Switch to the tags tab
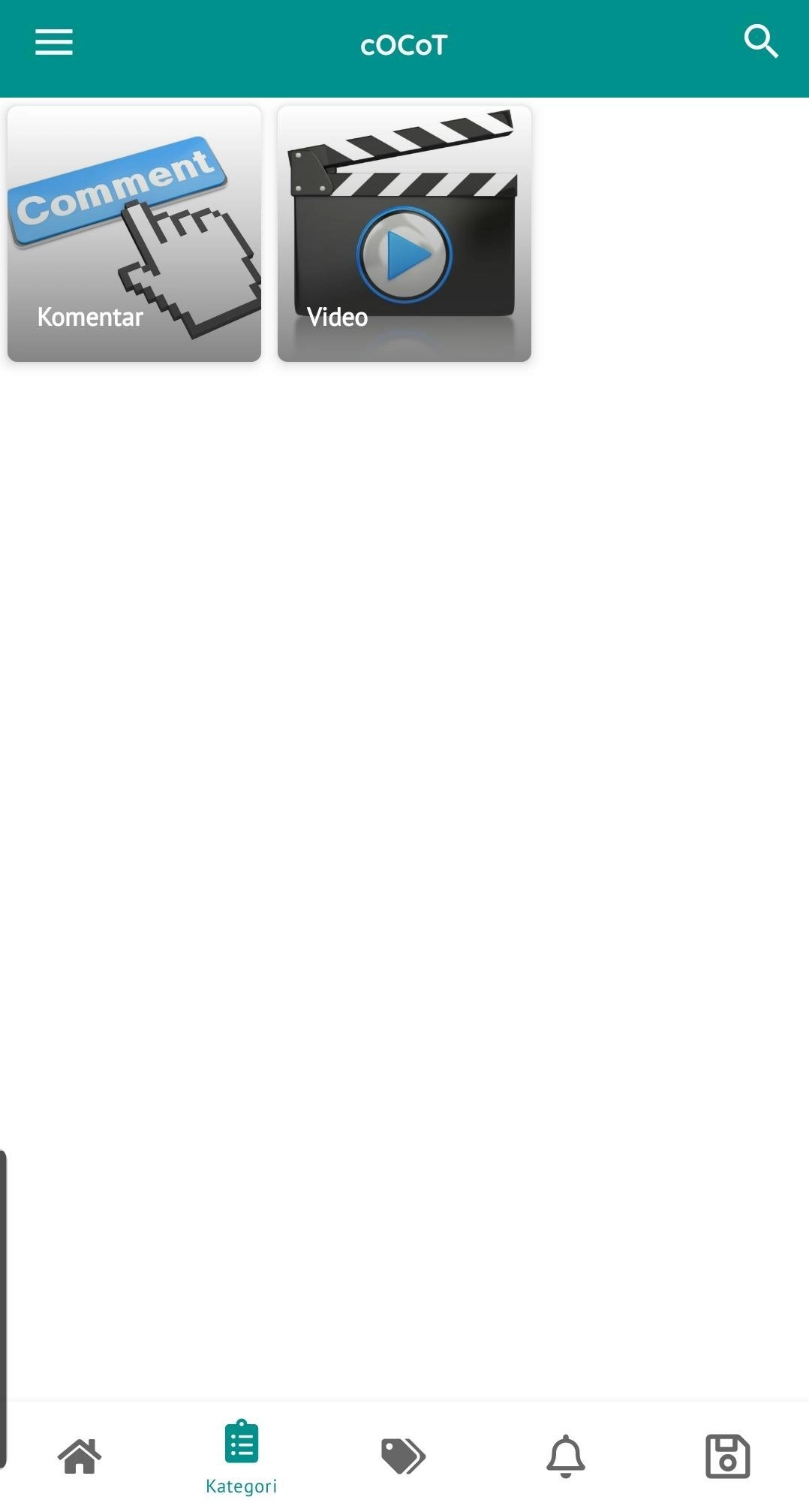Screen dimensions: 809x1512 (404, 1456)
